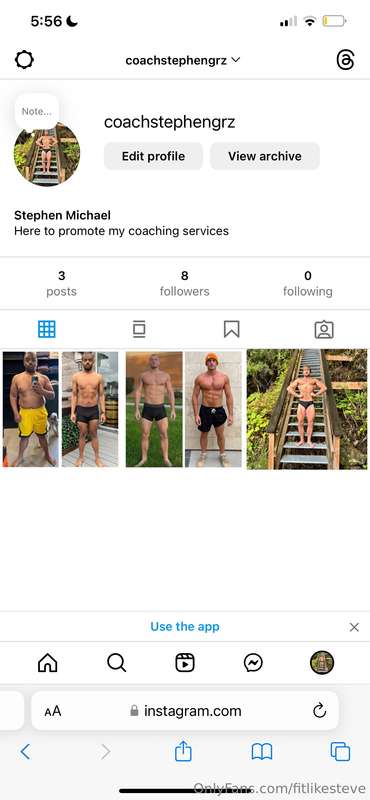This screenshot has width=370, height=800.
Task: Open the settings gear icon
Action: tap(24, 60)
